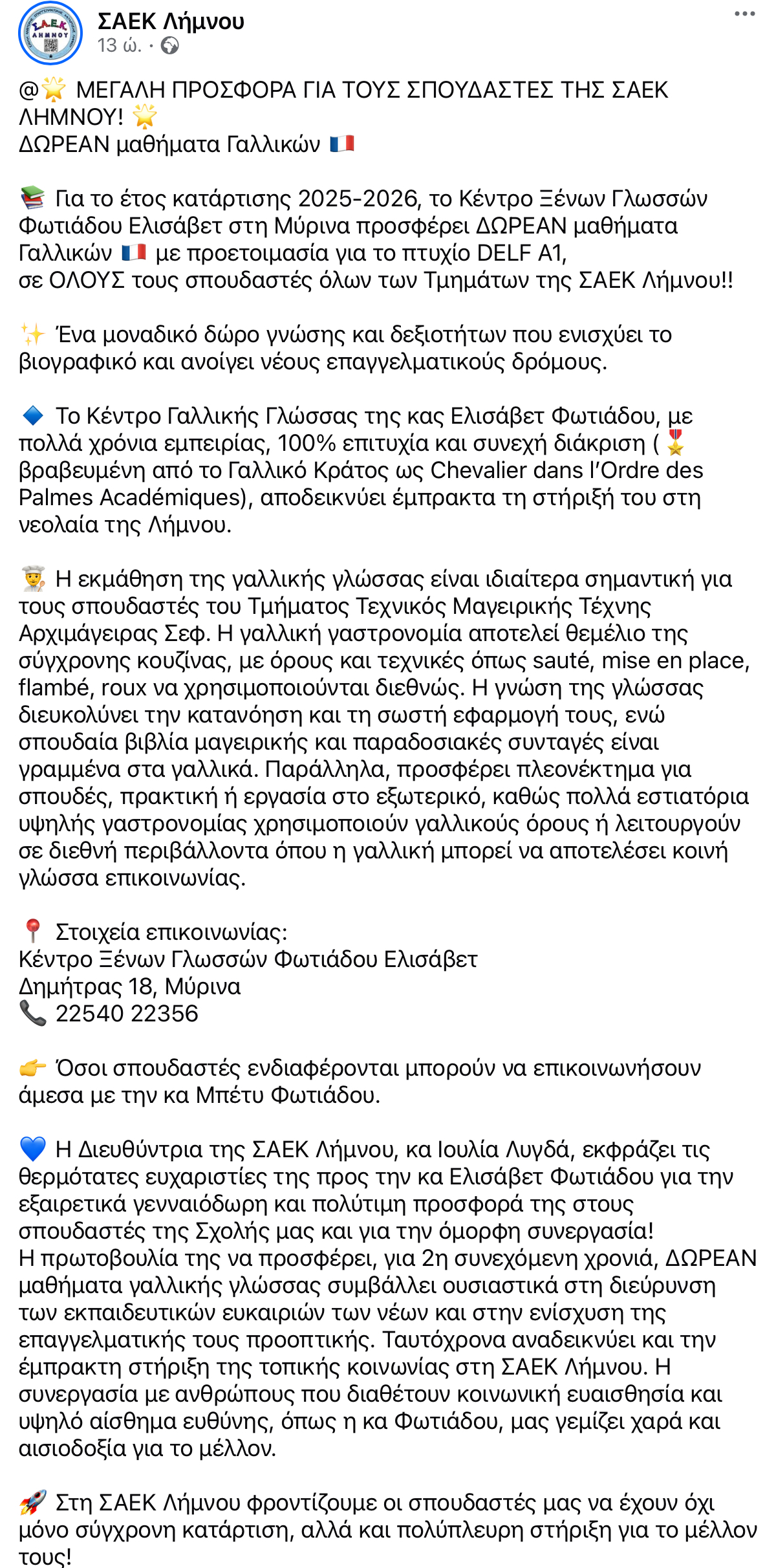Open the post's three-dot overflow menu
Screen dimensions: 776x1568
click(744, 14)
